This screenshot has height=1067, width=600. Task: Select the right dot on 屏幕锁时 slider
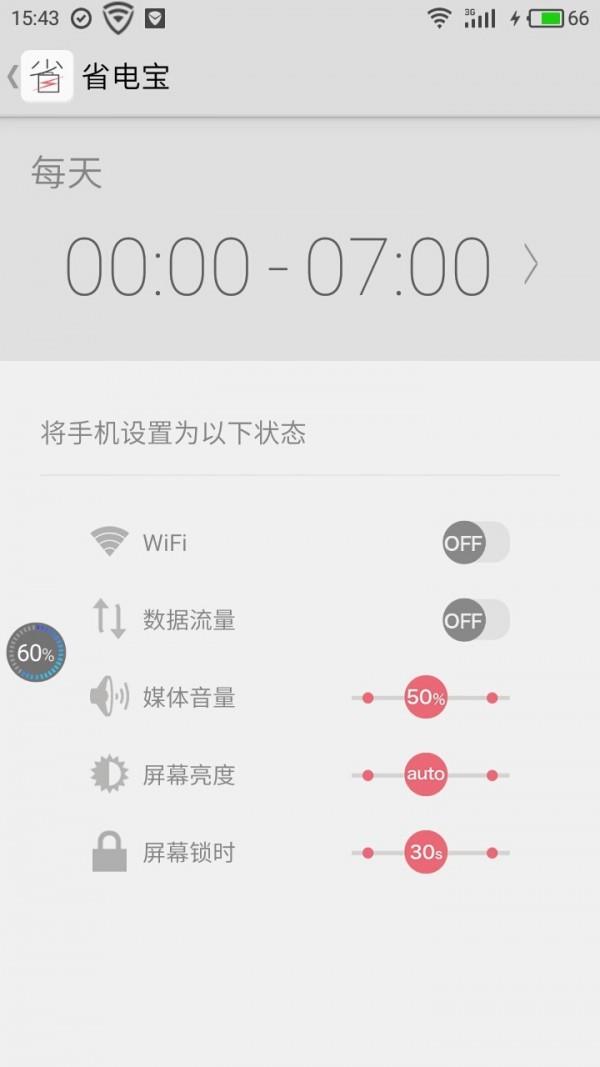pos(493,853)
